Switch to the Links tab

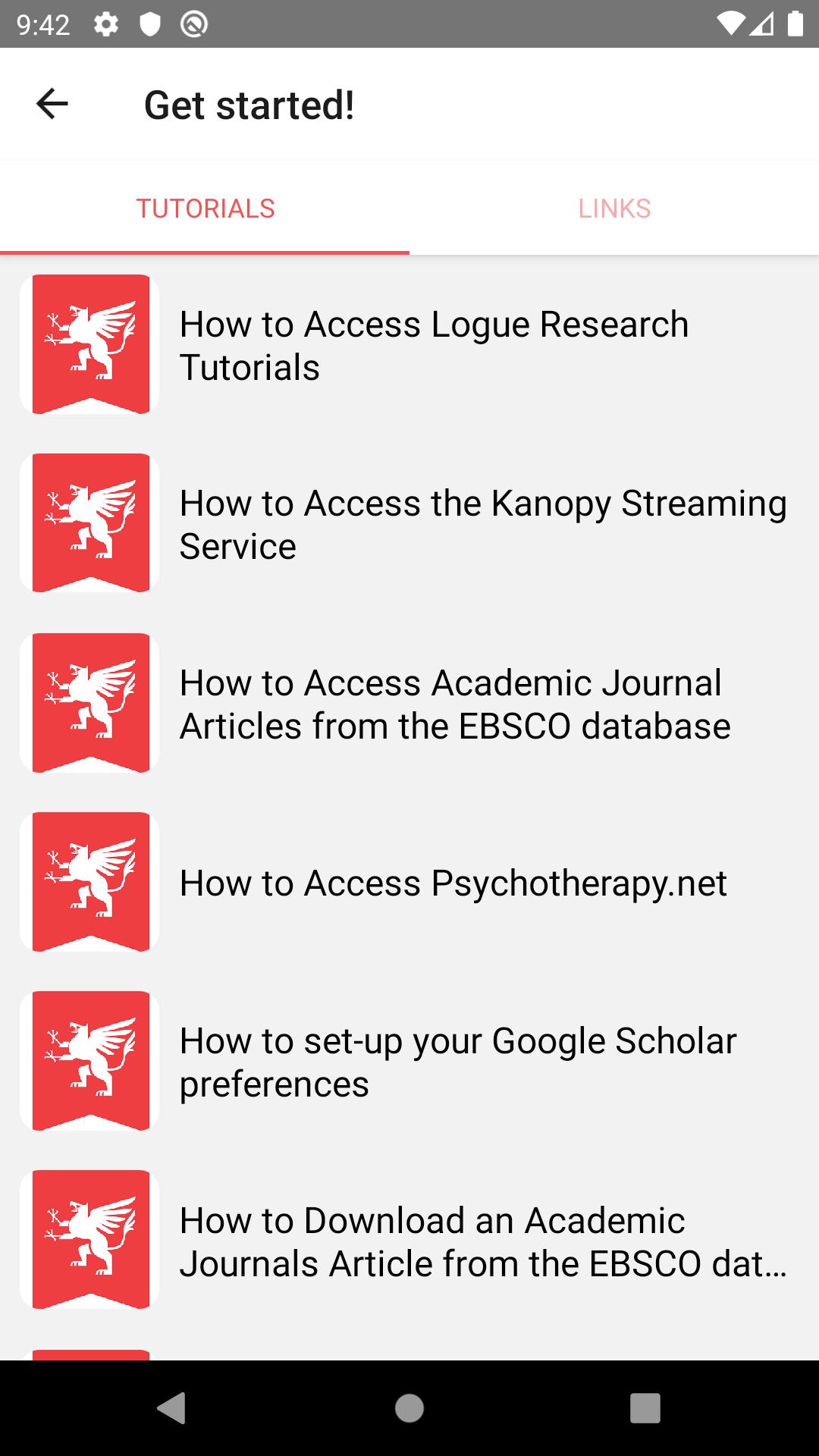(614, 208)
